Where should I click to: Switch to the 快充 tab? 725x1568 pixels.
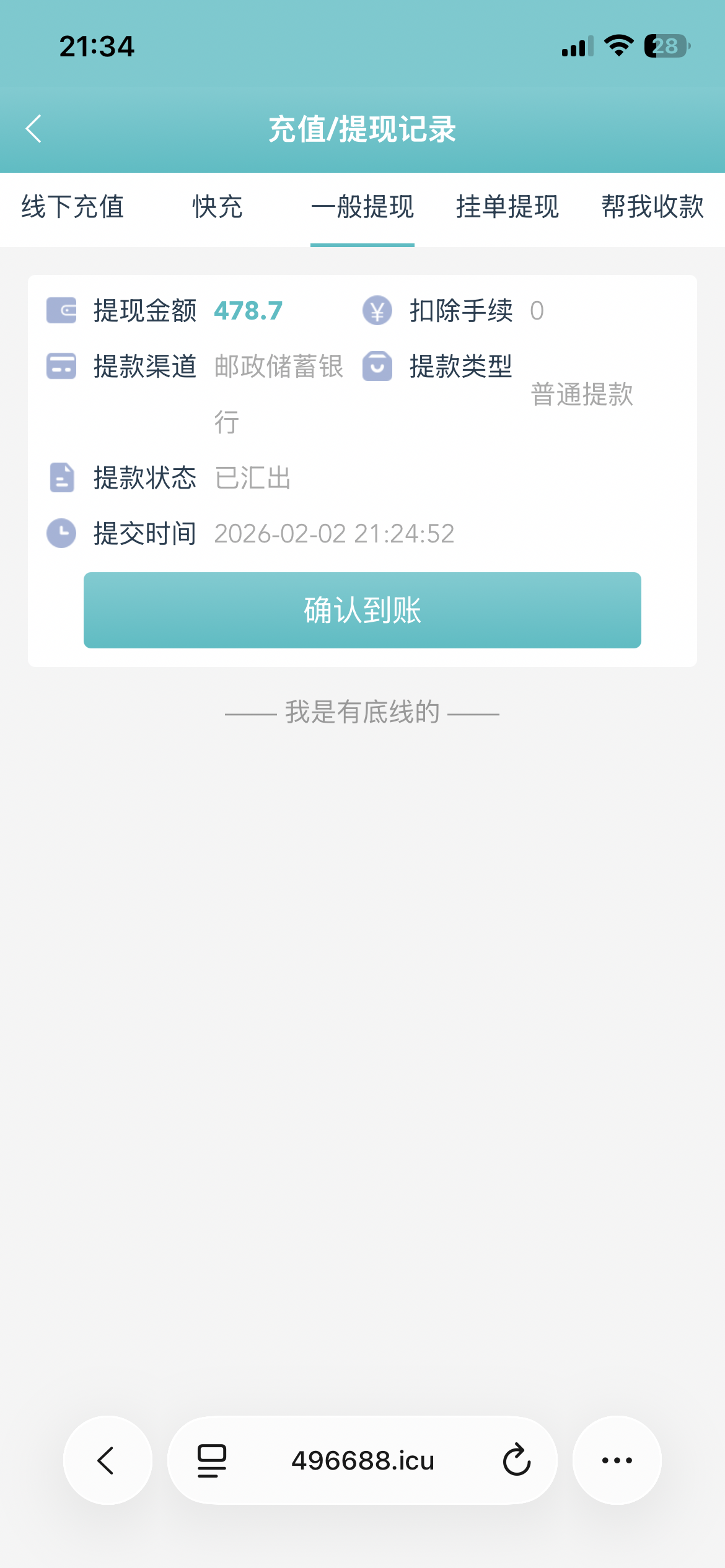click(x=217, y=209)
